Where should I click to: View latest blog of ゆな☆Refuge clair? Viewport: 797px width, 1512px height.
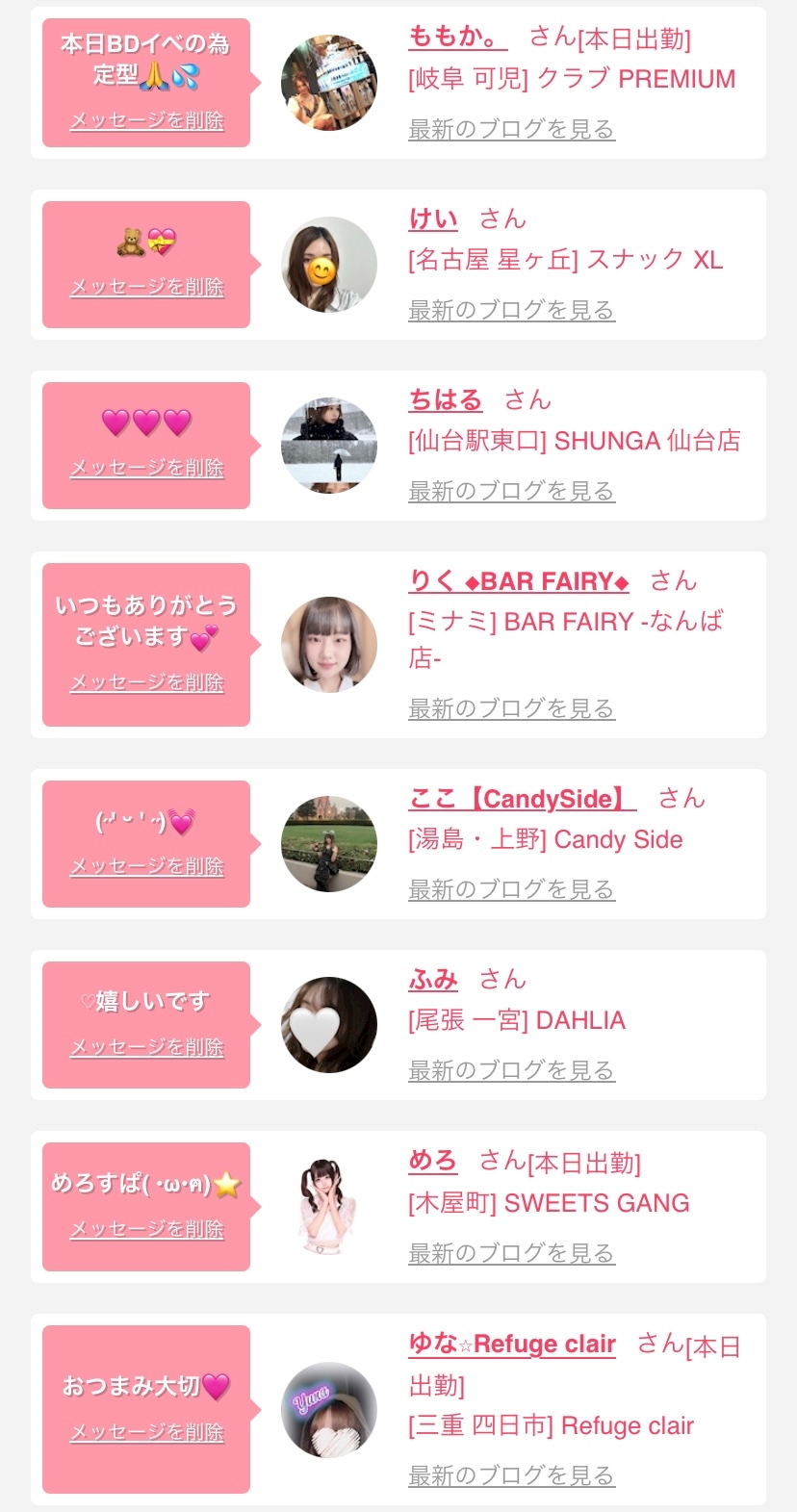pyautogui.click(x=511, y=1475)
